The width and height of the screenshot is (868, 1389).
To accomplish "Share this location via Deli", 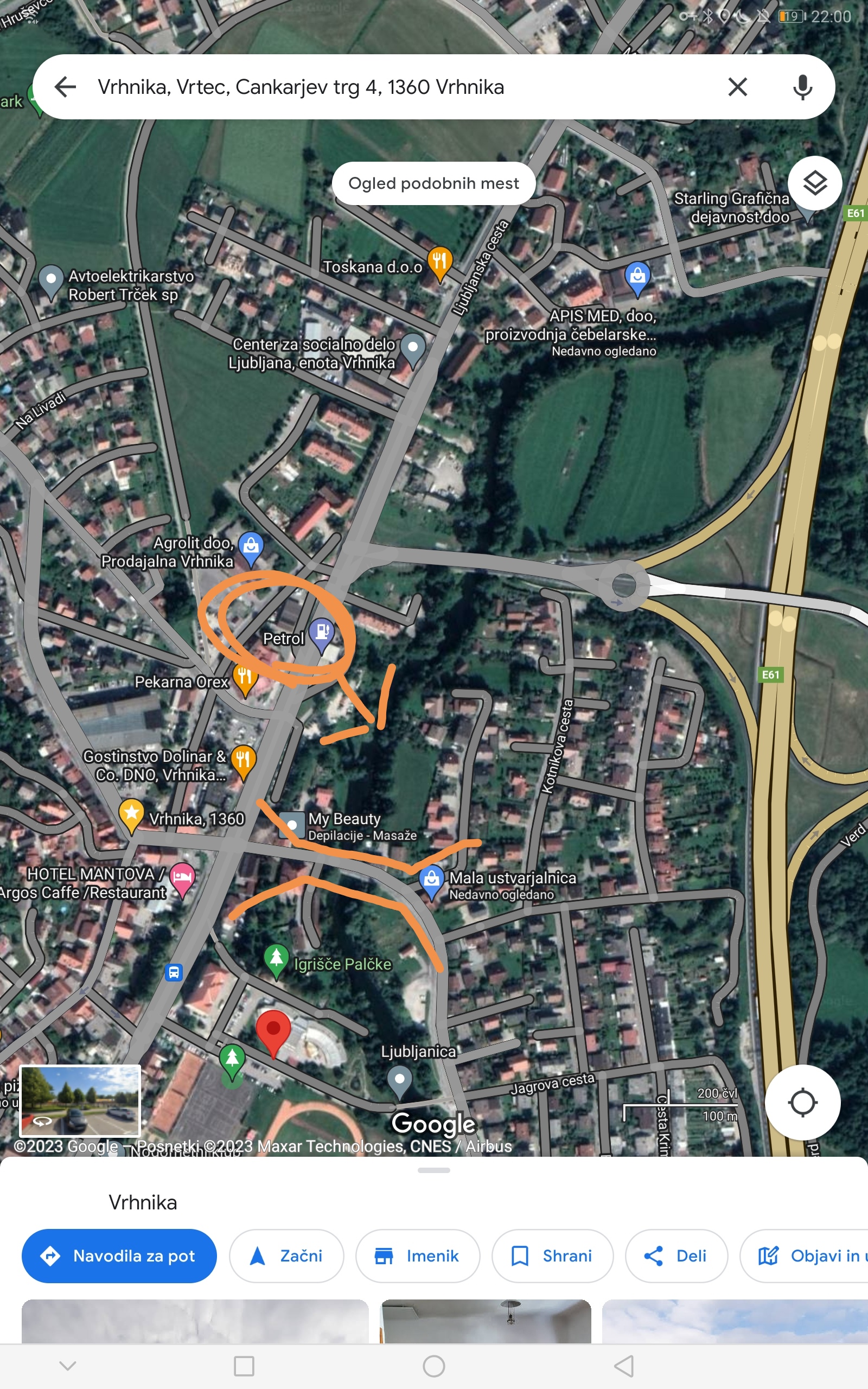I will tap(676, 1256).
